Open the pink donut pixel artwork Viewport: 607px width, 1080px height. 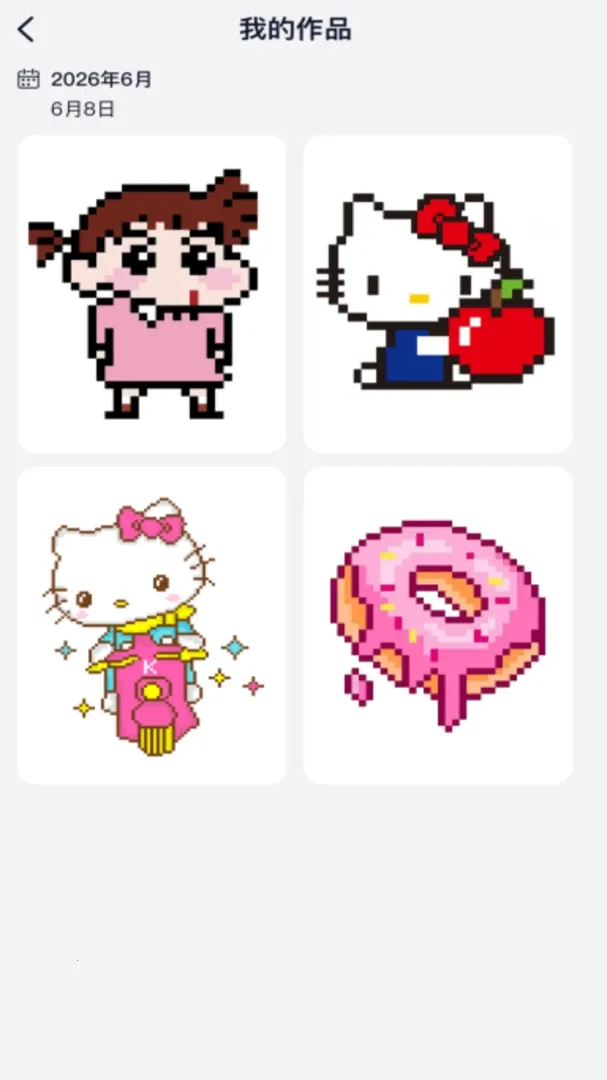[x=438, y=625]
